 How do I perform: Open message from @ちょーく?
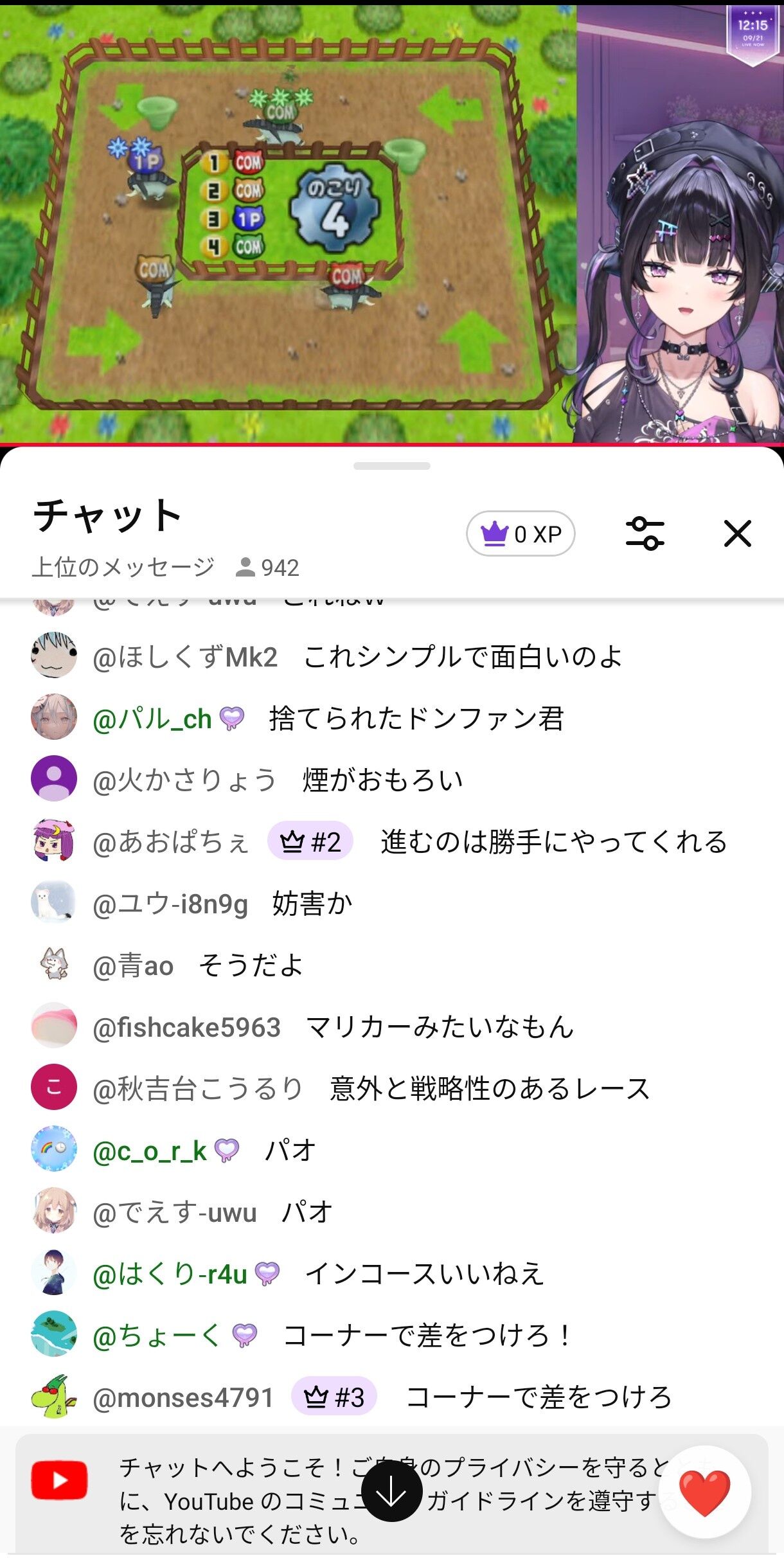click(x=392, y=1335)
